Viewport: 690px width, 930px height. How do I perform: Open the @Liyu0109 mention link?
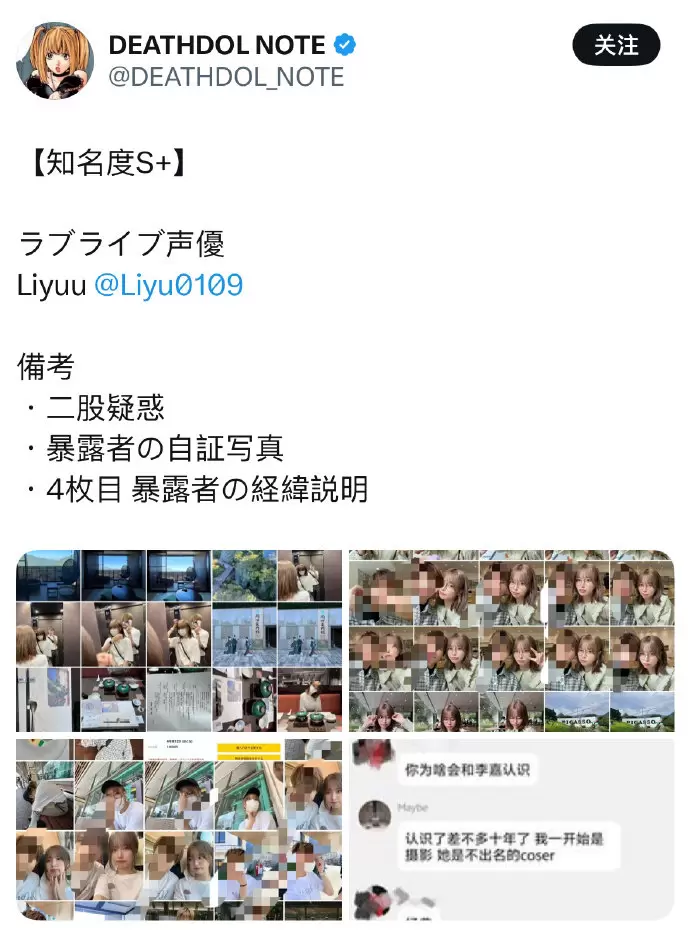[x=168, y=285]
